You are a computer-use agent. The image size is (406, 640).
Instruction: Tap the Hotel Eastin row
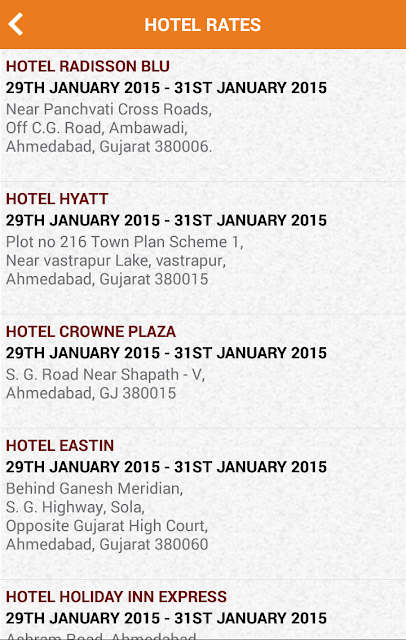point(203,504)
